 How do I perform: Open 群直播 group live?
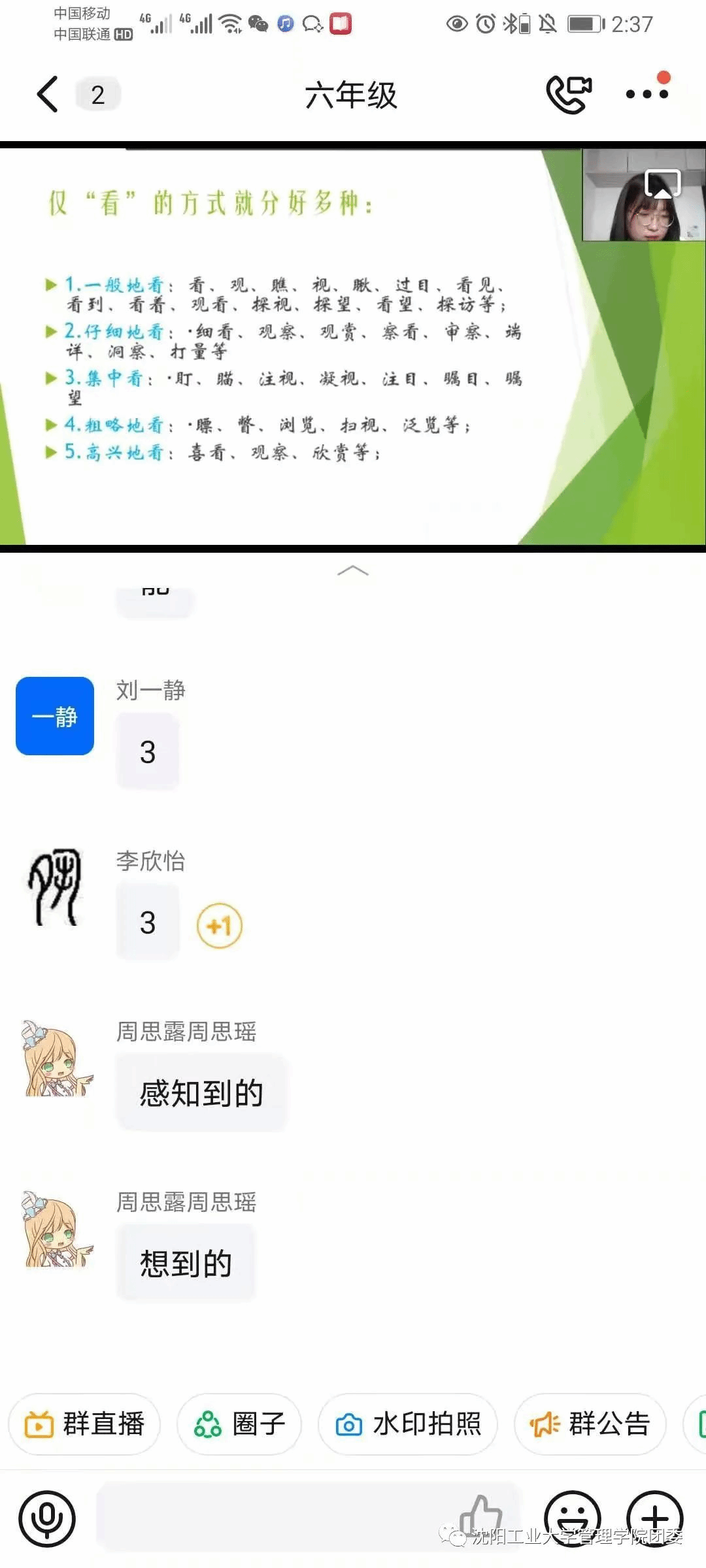[84, 1424]
